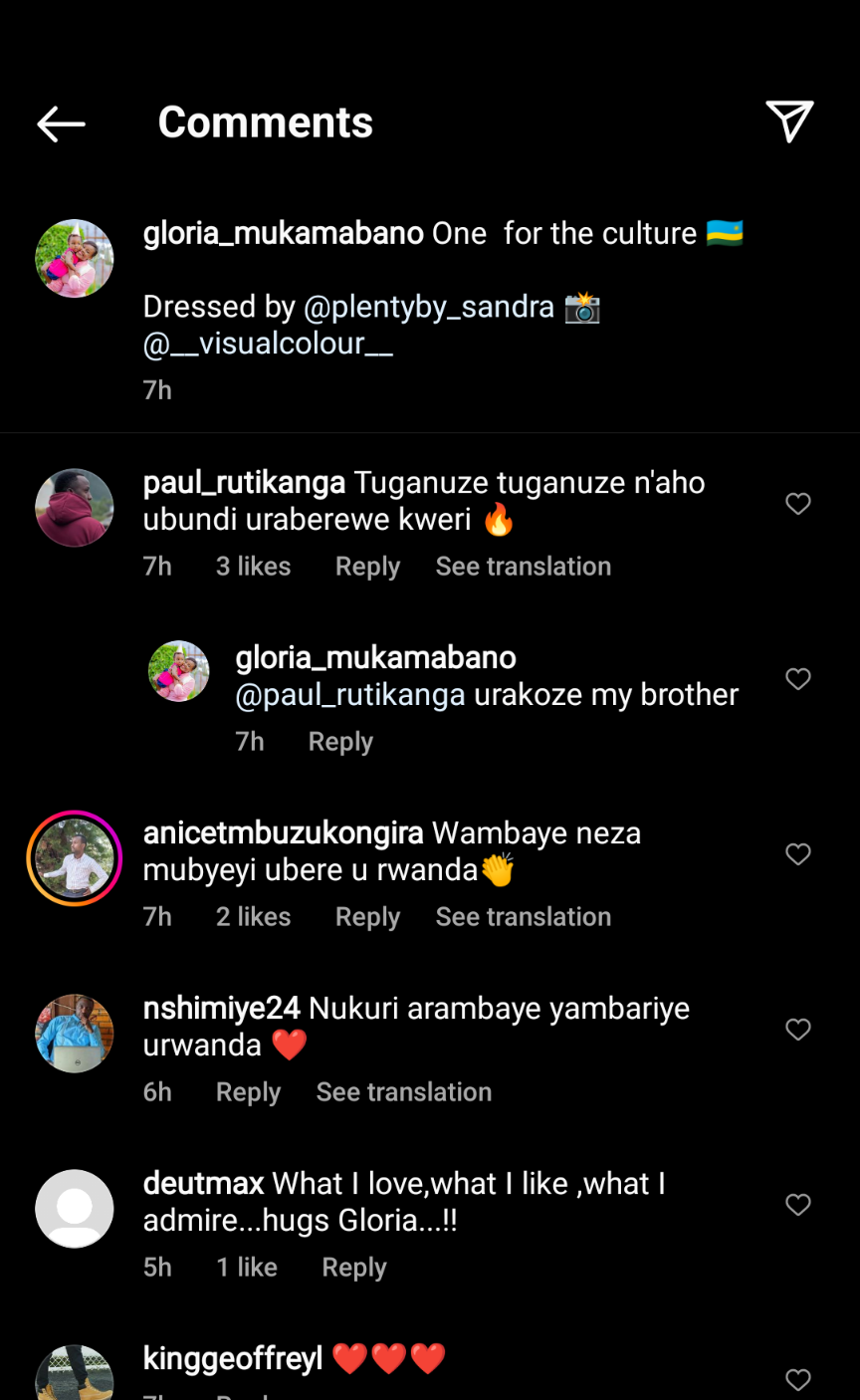The image size is (860, 1400).
Task: Reply to nshimiye24's comment
Action: pos(248,1092)
